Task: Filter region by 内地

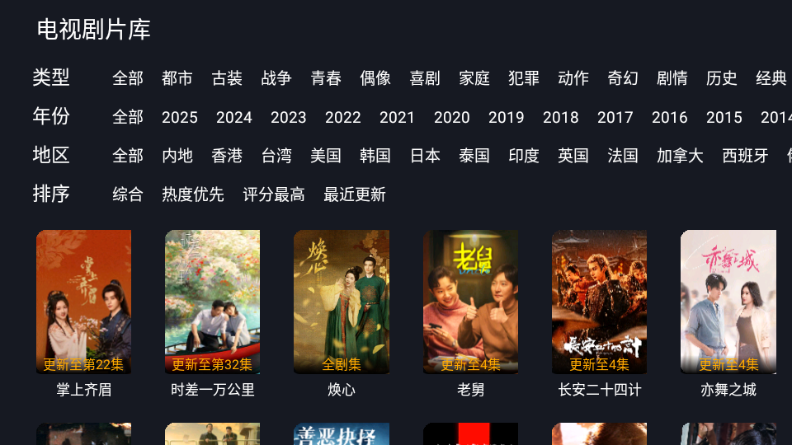Action: (x=177, y=156)
